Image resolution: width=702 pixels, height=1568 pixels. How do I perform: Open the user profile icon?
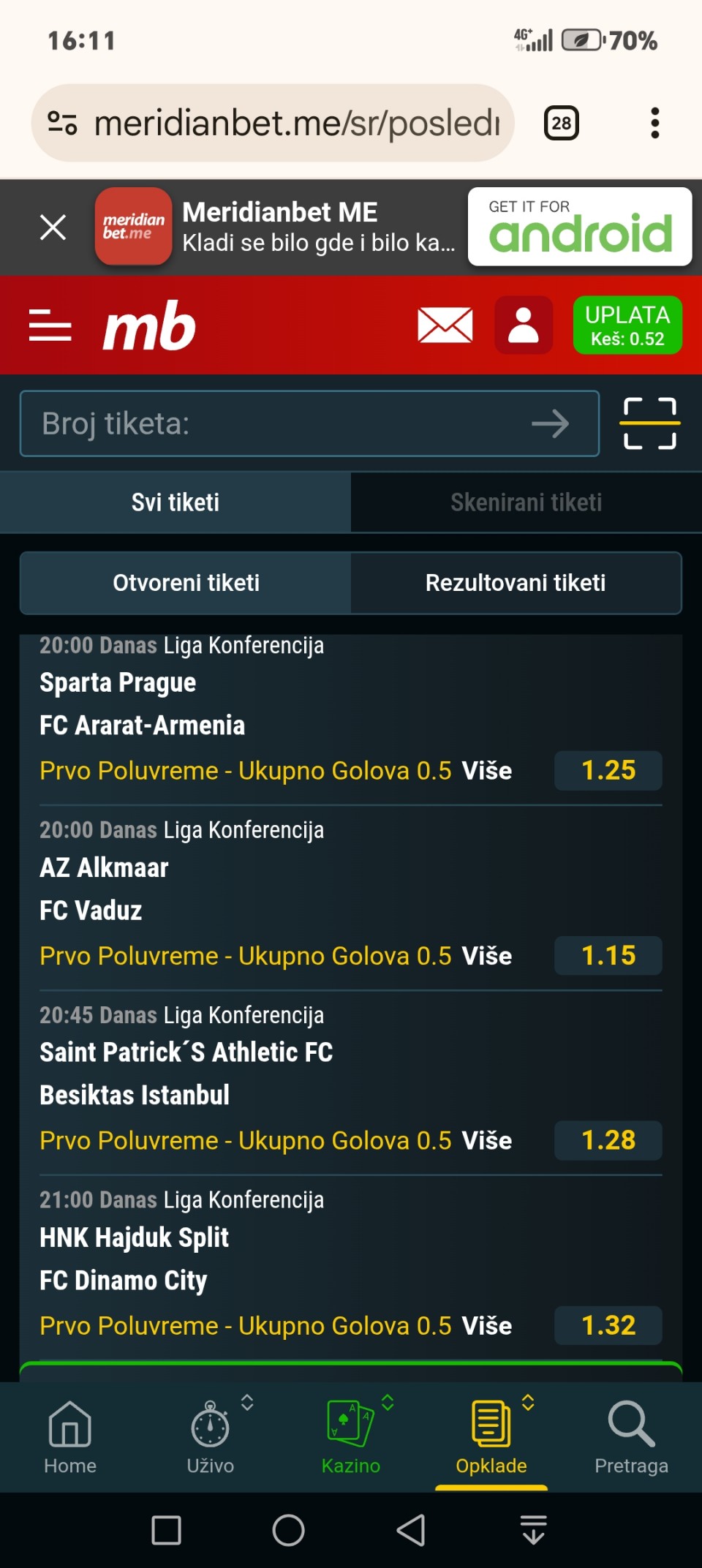[524, 325]
